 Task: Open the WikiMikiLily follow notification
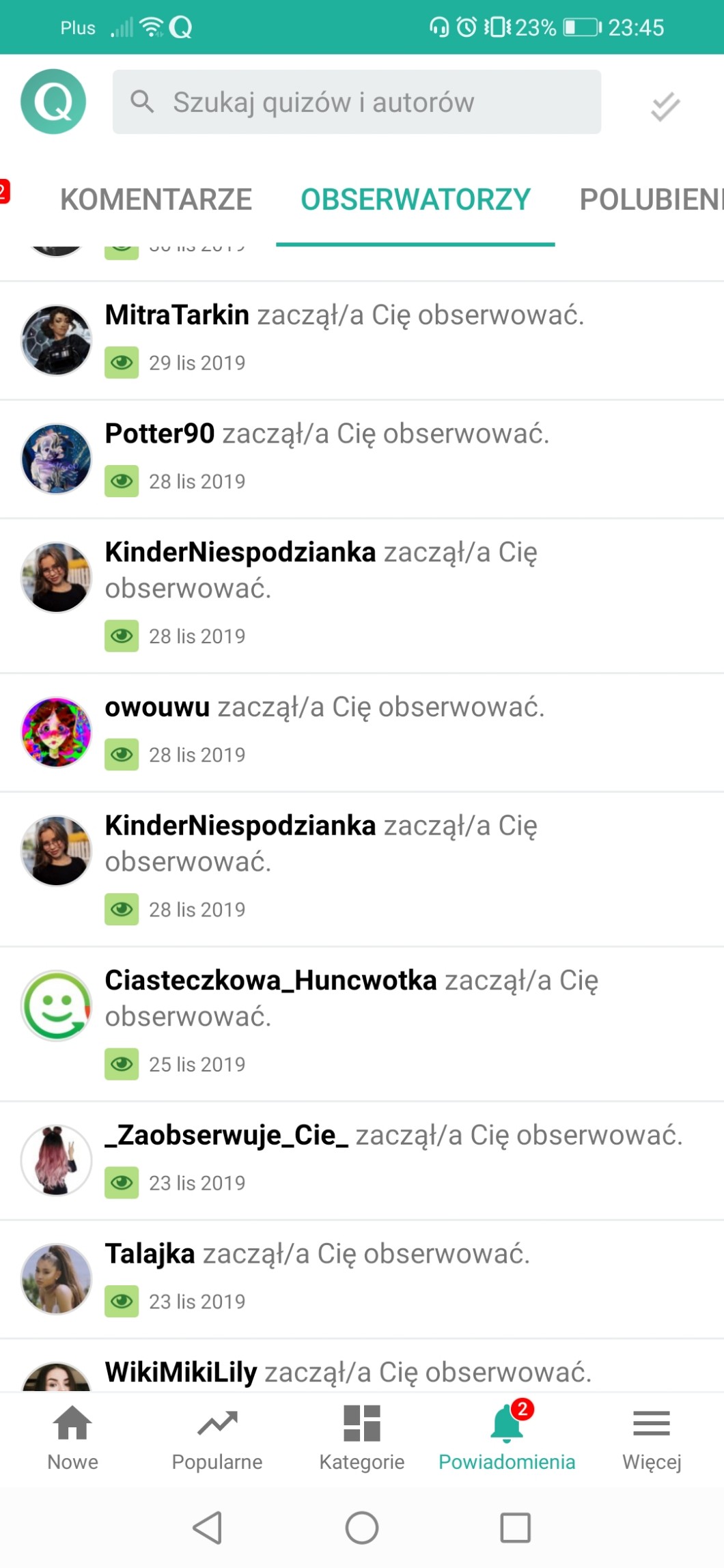362,1365
